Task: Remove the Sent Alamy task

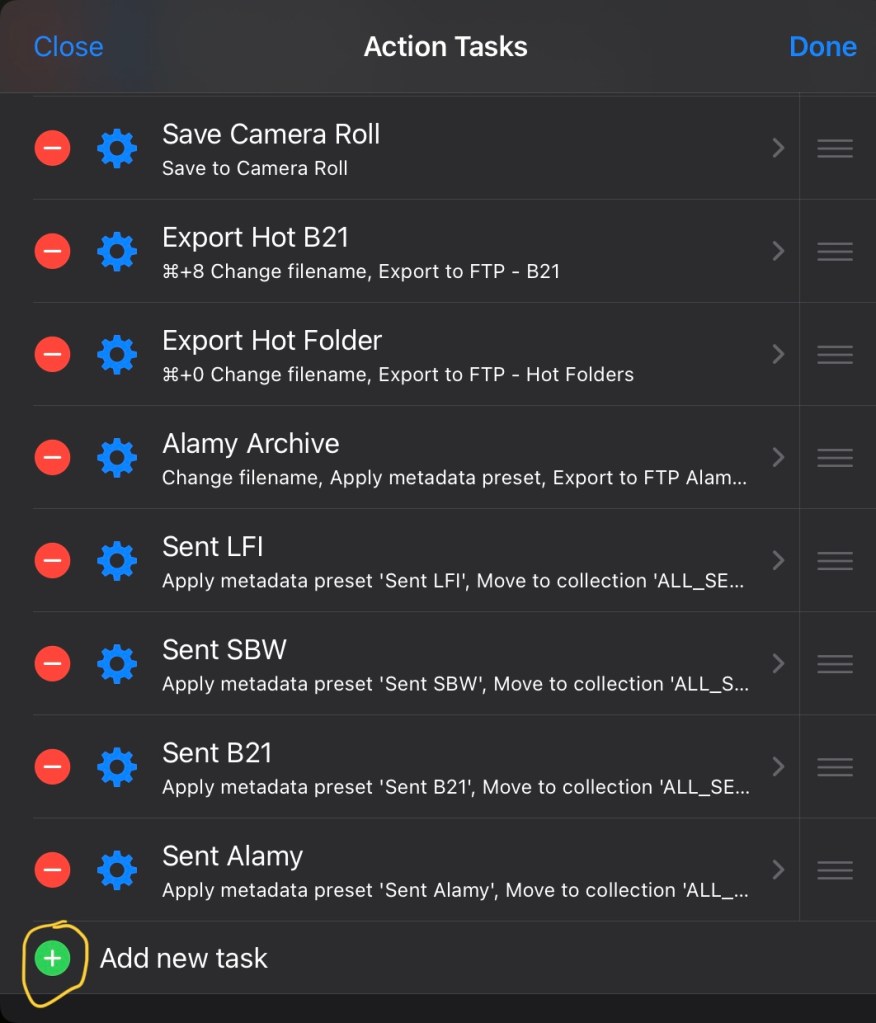Action: 52,869
